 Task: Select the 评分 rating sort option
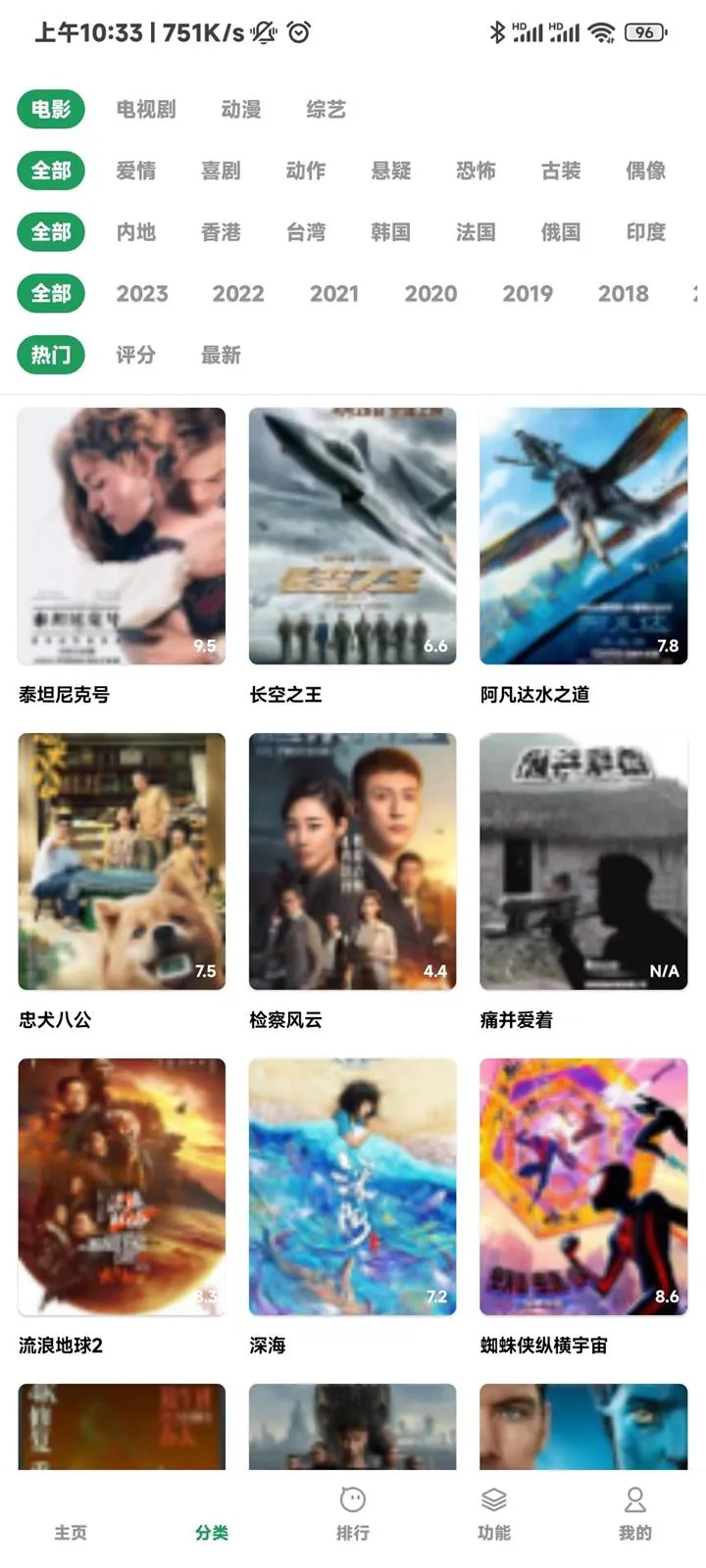tap(134, 355)
